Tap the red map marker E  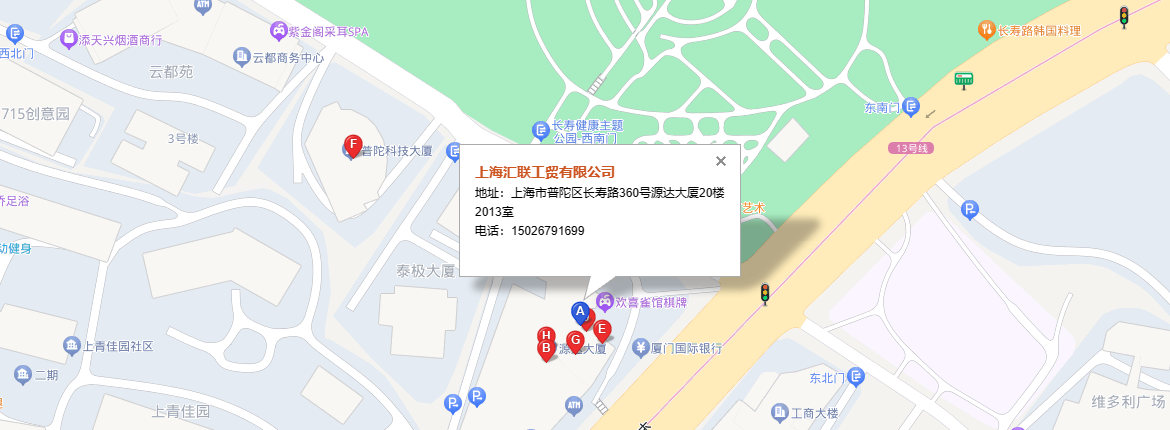click(x=603, y=329)
